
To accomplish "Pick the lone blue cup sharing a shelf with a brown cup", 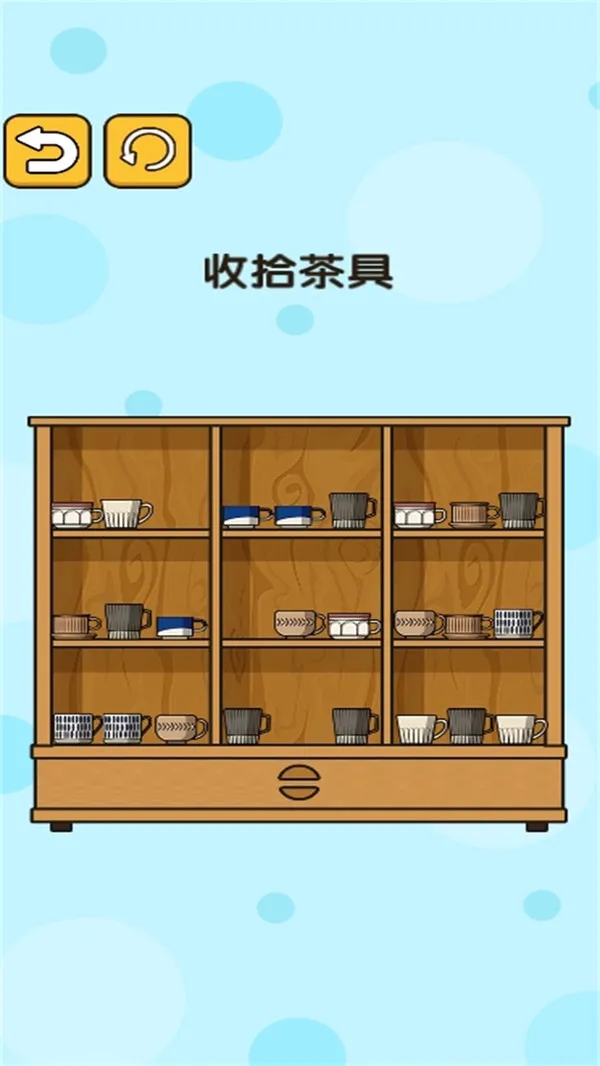I will (x=181, y=627).
